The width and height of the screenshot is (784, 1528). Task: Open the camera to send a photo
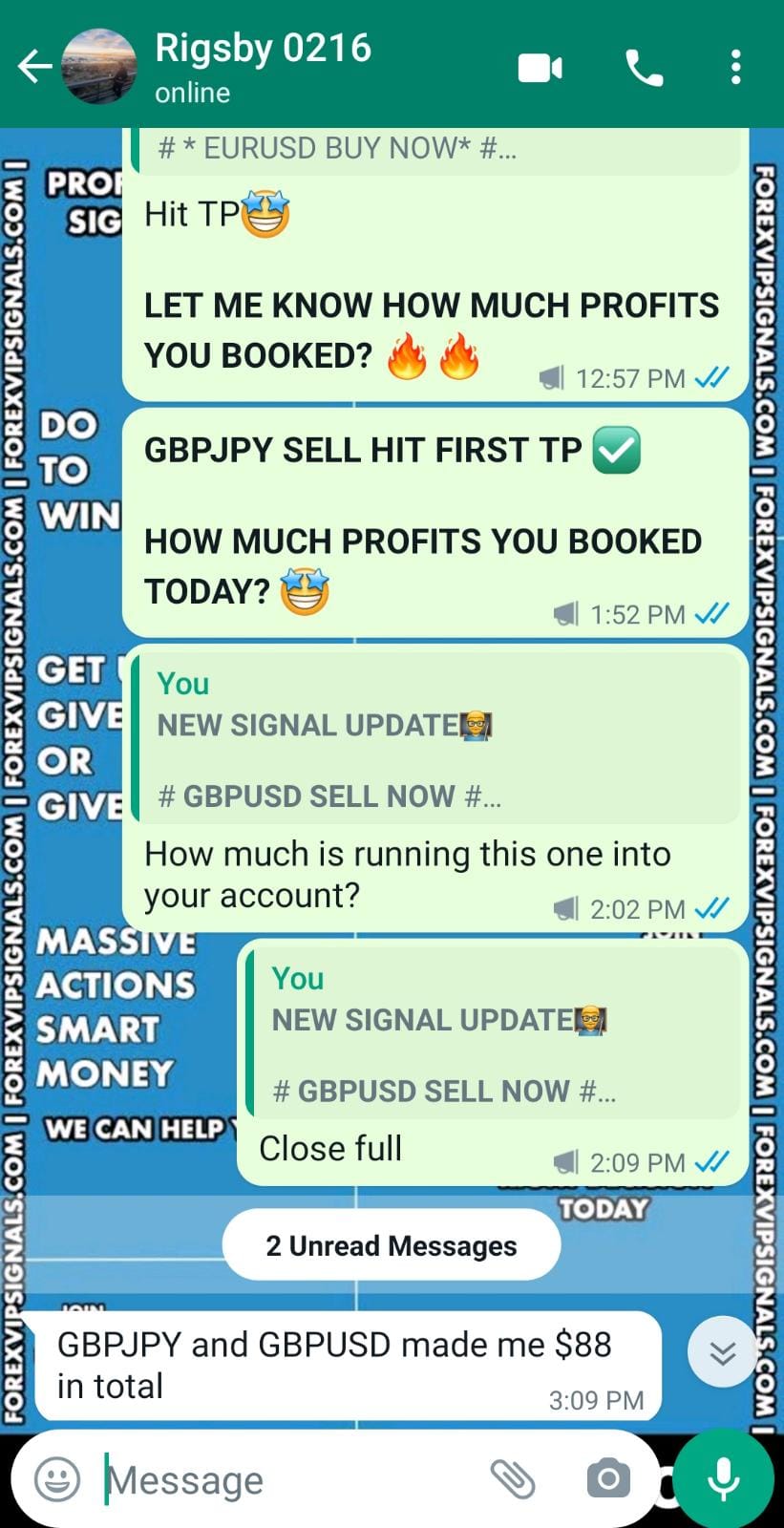(608, 1479)
